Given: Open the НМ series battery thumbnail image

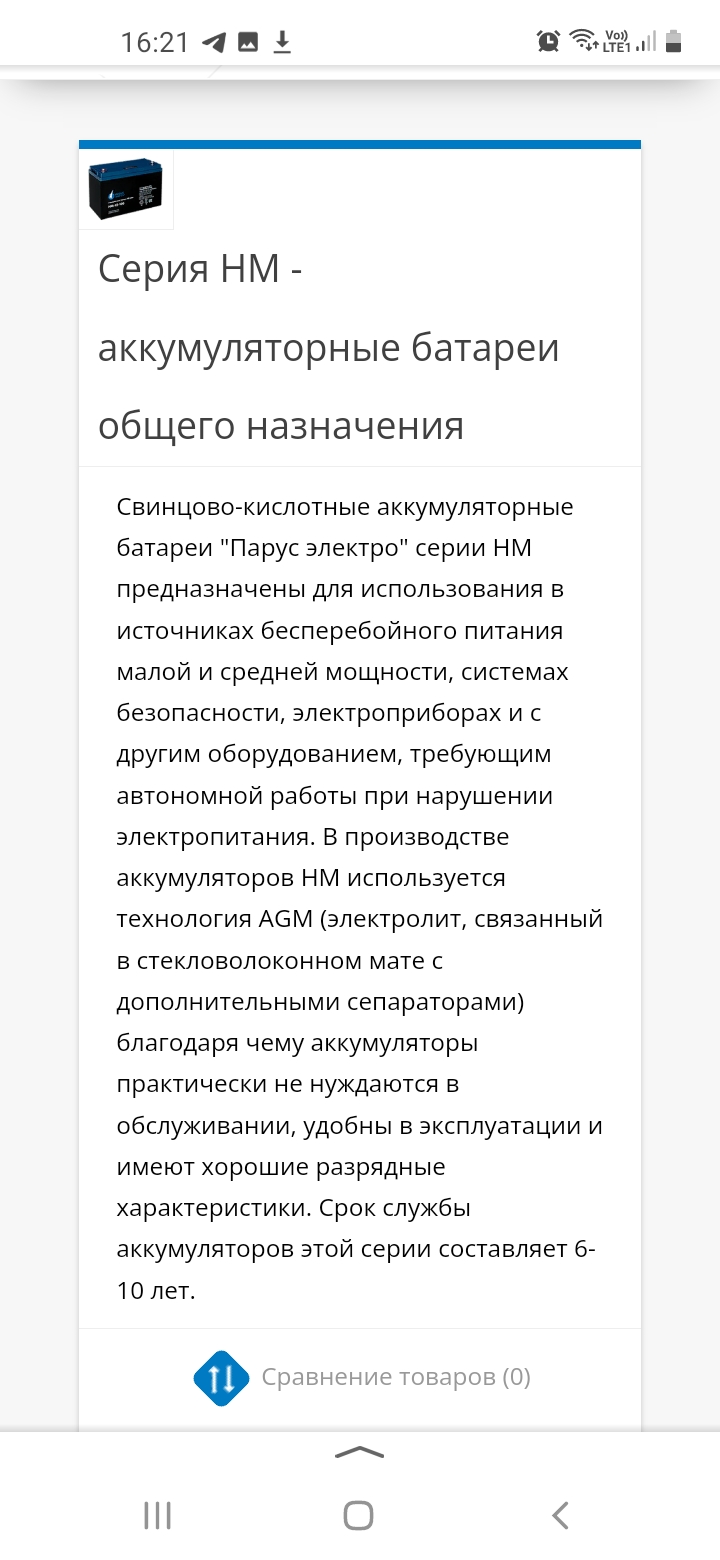Looking at the screenshot, I should click(x=126, y=190).
